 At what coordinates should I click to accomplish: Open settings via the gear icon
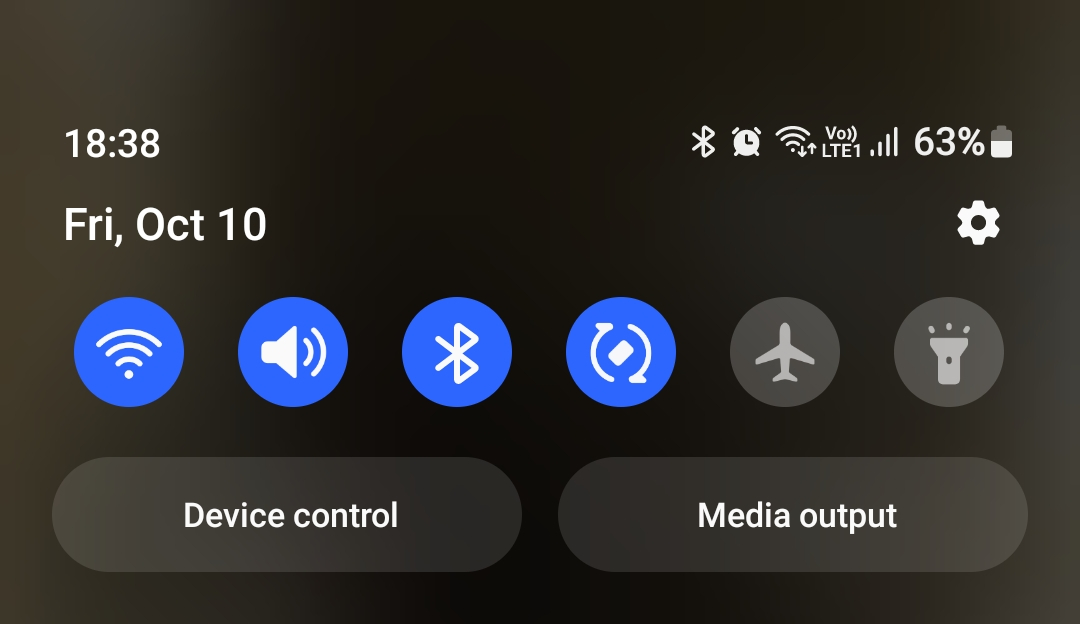pyautogui.click(x=978, y=224)
